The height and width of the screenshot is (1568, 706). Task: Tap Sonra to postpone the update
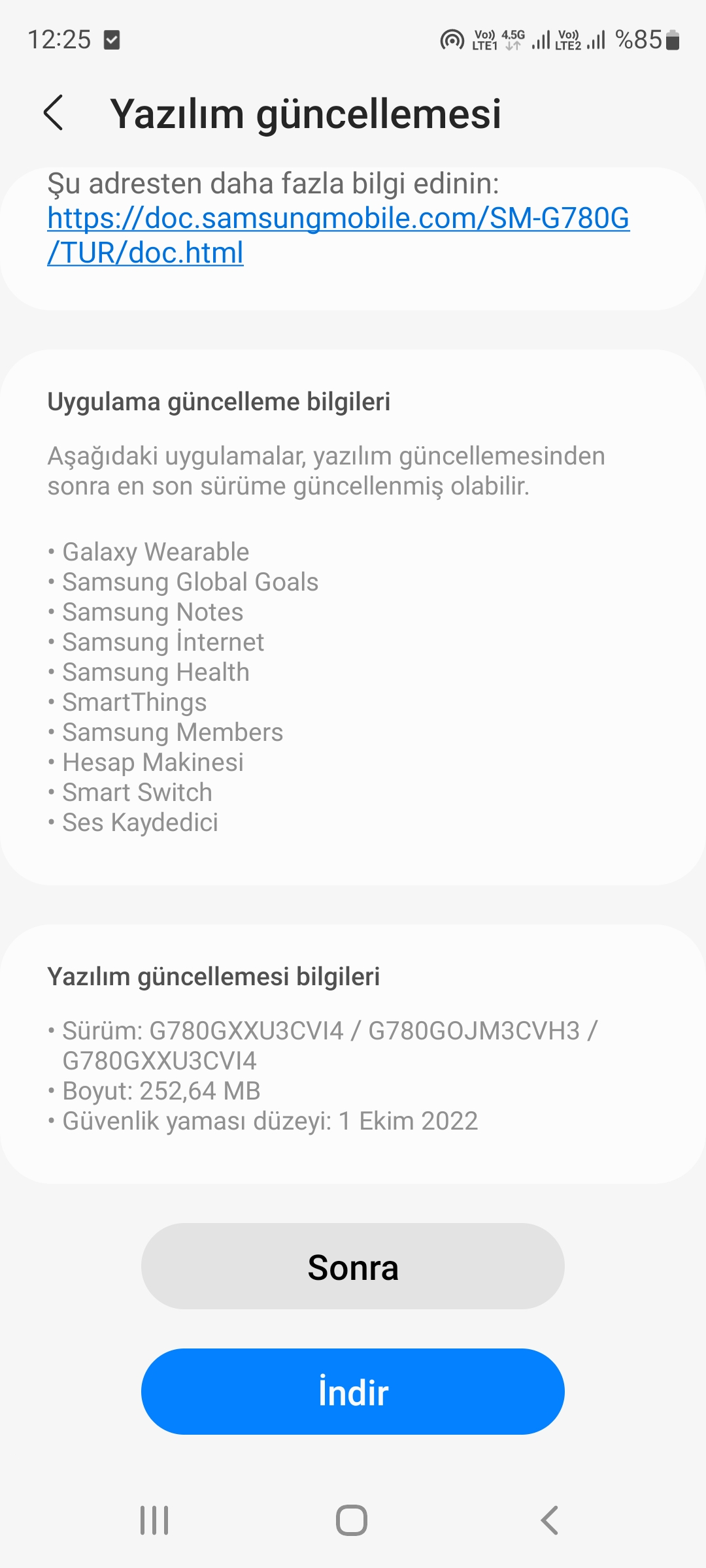click(353, 1267)
